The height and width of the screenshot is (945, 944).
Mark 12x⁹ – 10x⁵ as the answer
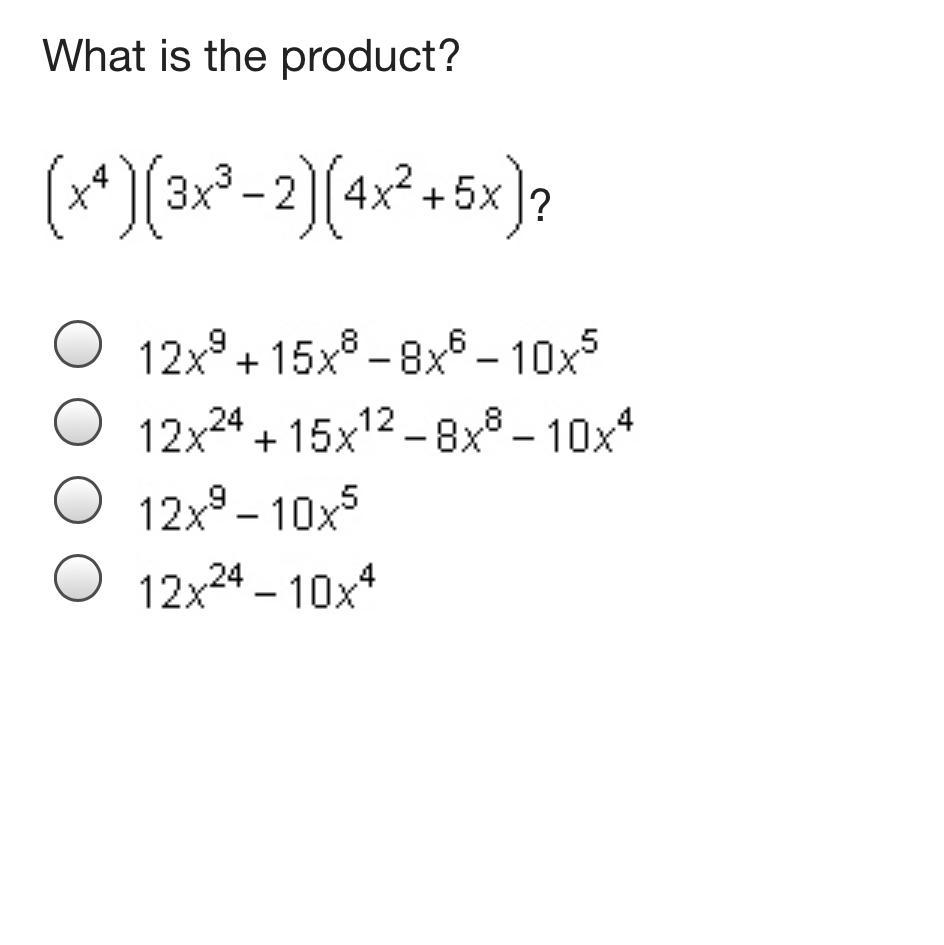point(78,500)
